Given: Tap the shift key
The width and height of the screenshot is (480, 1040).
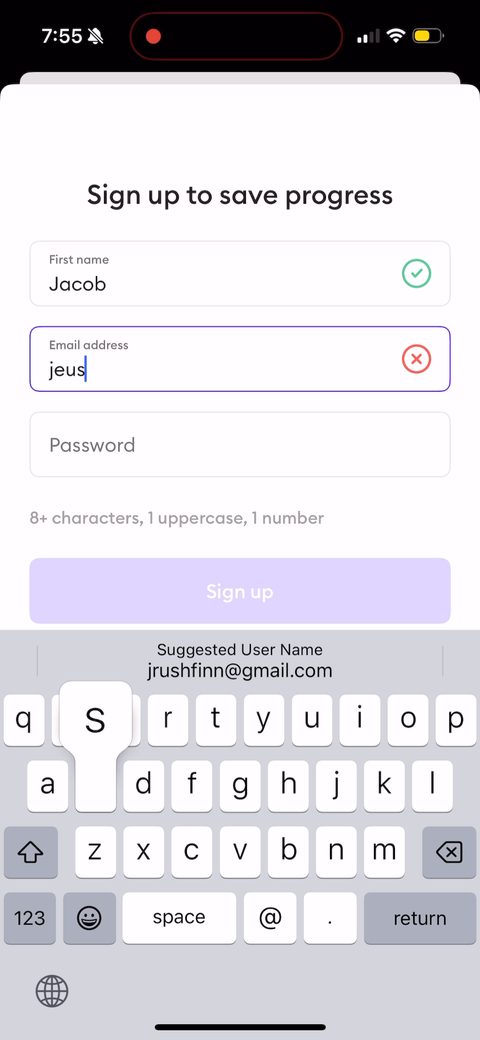Looking at the screenshot, I should point(30,852).
